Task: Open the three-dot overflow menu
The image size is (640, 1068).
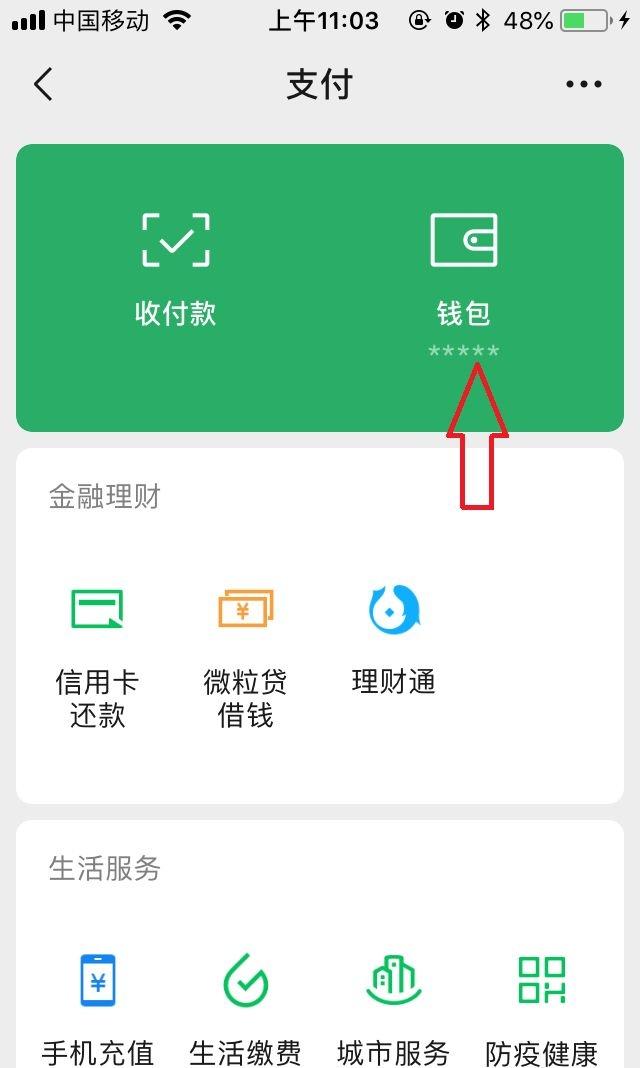Action: click(x=584, y=85)
